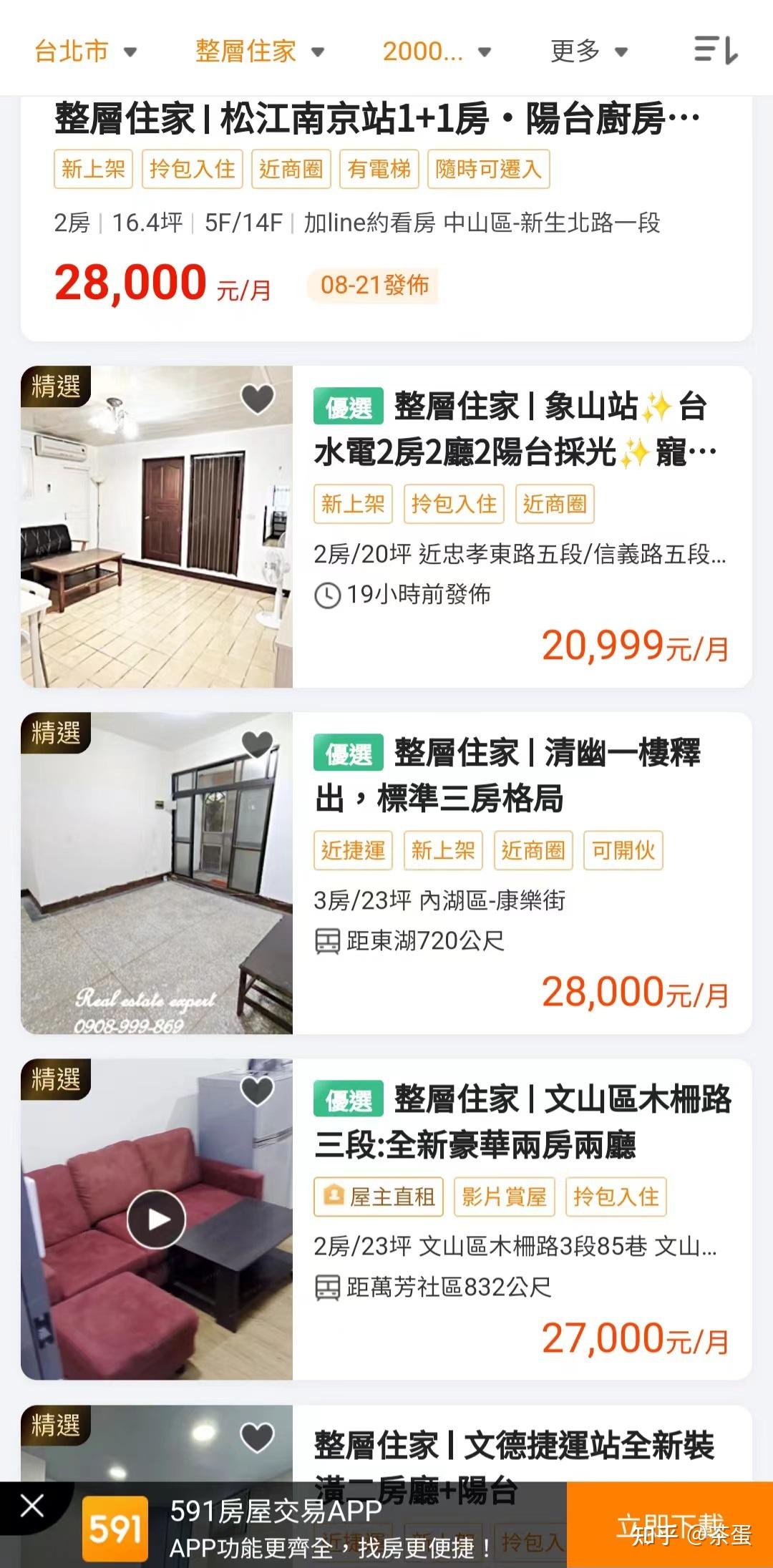The image size is (773, 1568).
Task: Open the 2000... price range dropdown
Action: 436,51
